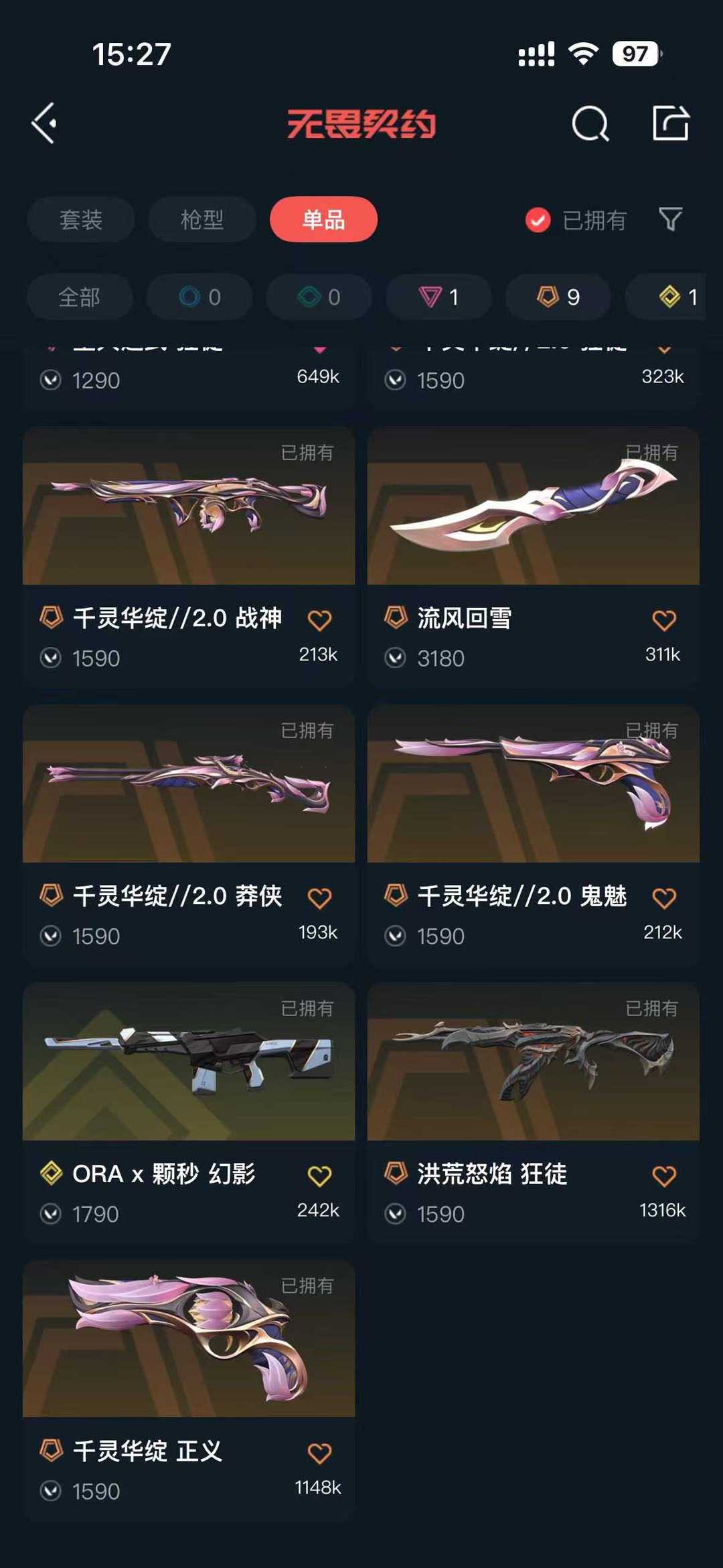Select the pink rarity tier filter showing 1
Viewport: 723px width, 1568px height.
pos(438,297)
